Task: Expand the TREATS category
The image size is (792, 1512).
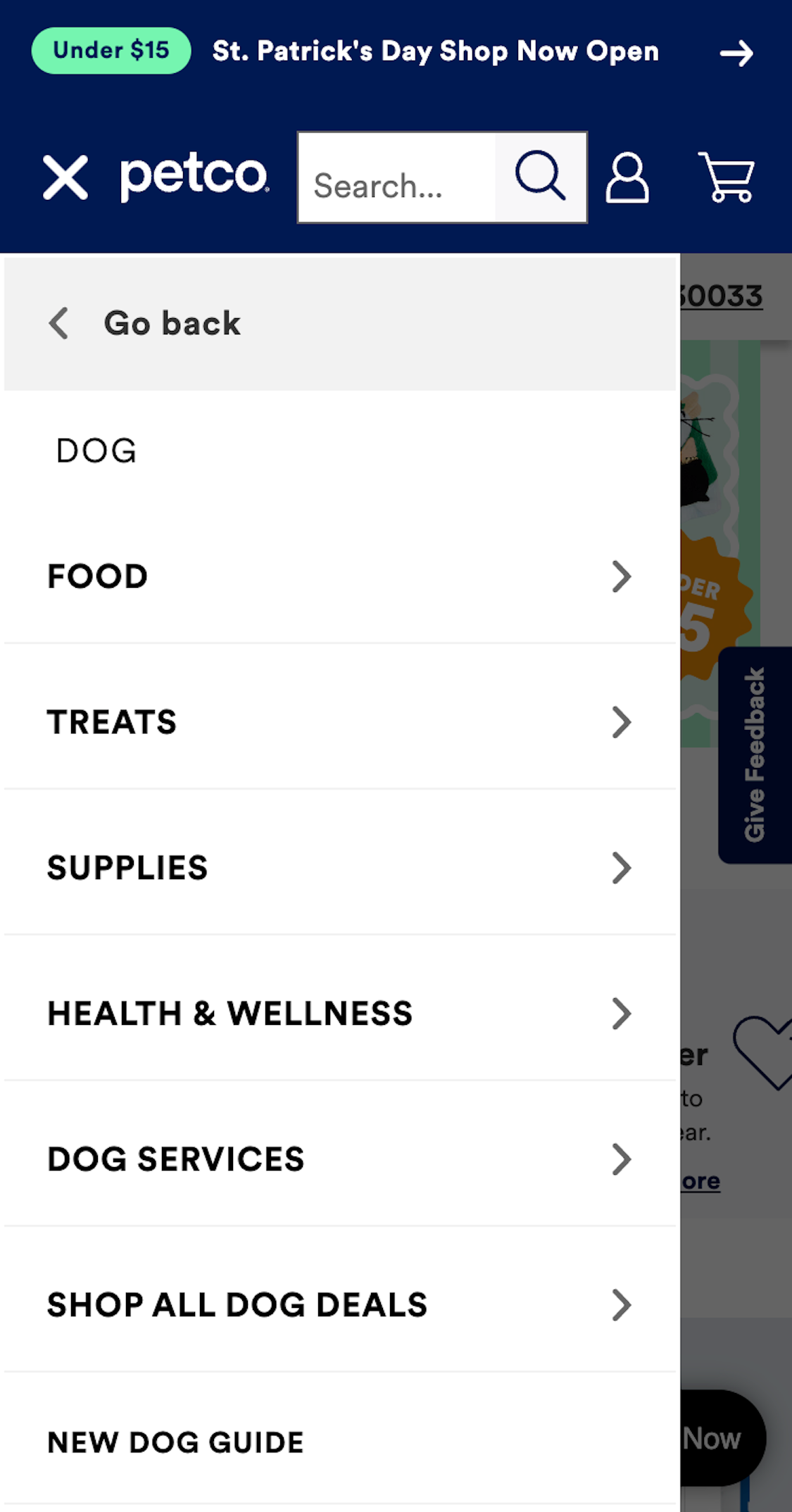Action: 622,722
